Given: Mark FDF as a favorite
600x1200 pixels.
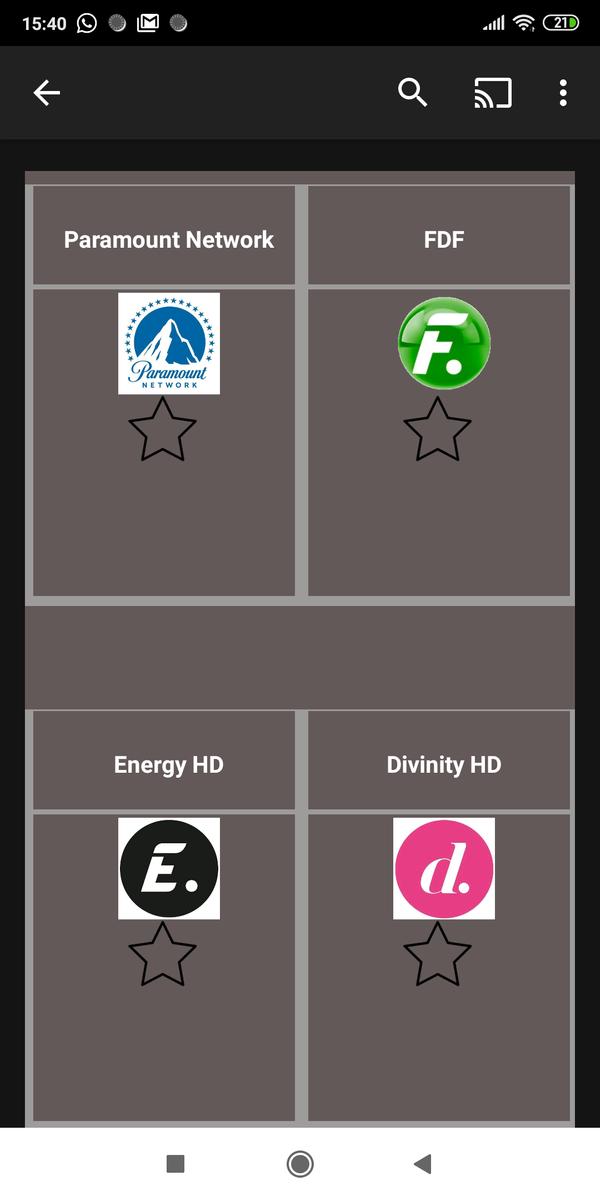Looking at the screenshot, I should click(x=437, y=430).
